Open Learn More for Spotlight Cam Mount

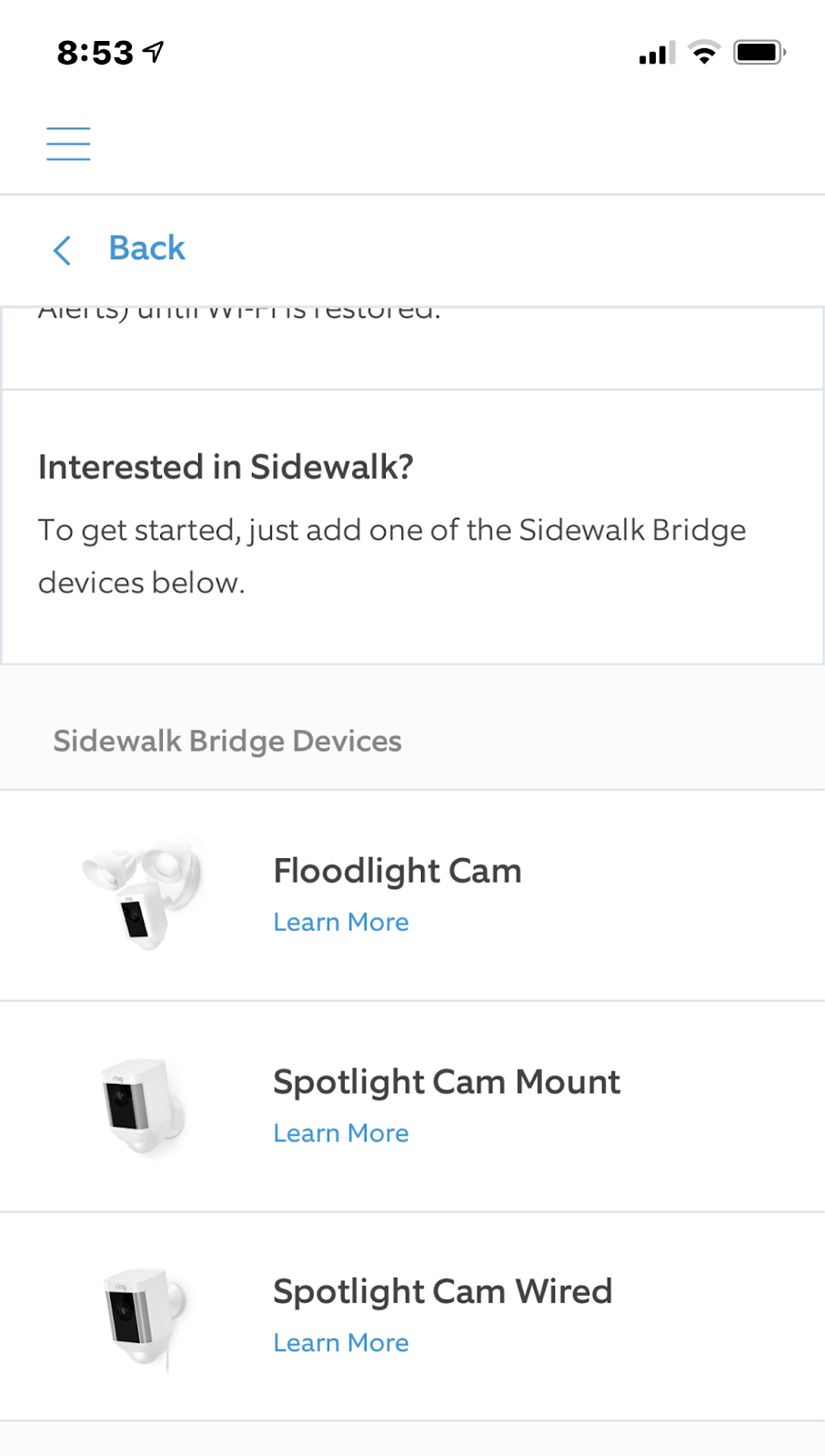click(x=340, y=1133)
